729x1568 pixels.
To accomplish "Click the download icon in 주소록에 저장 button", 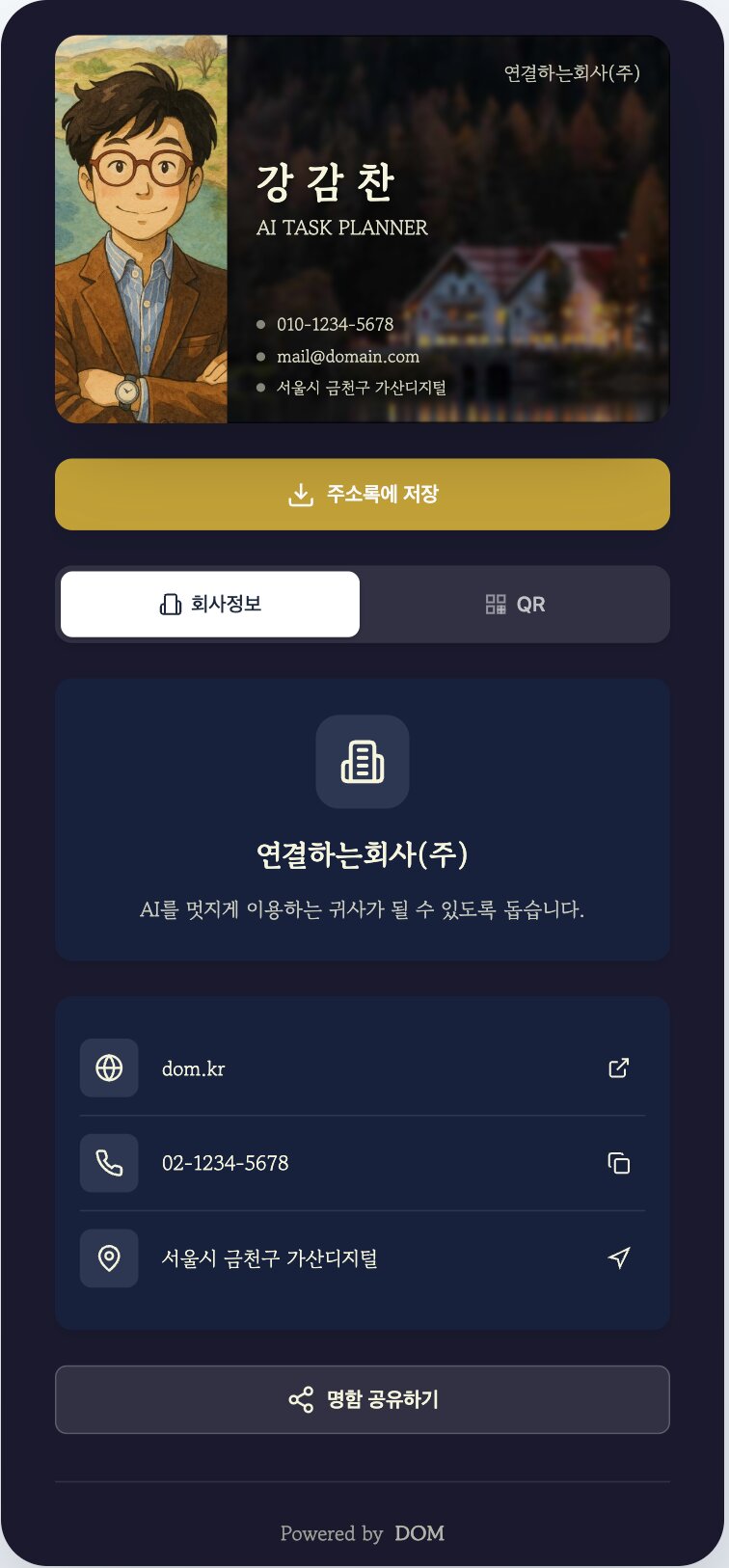I will pos(300,494).
